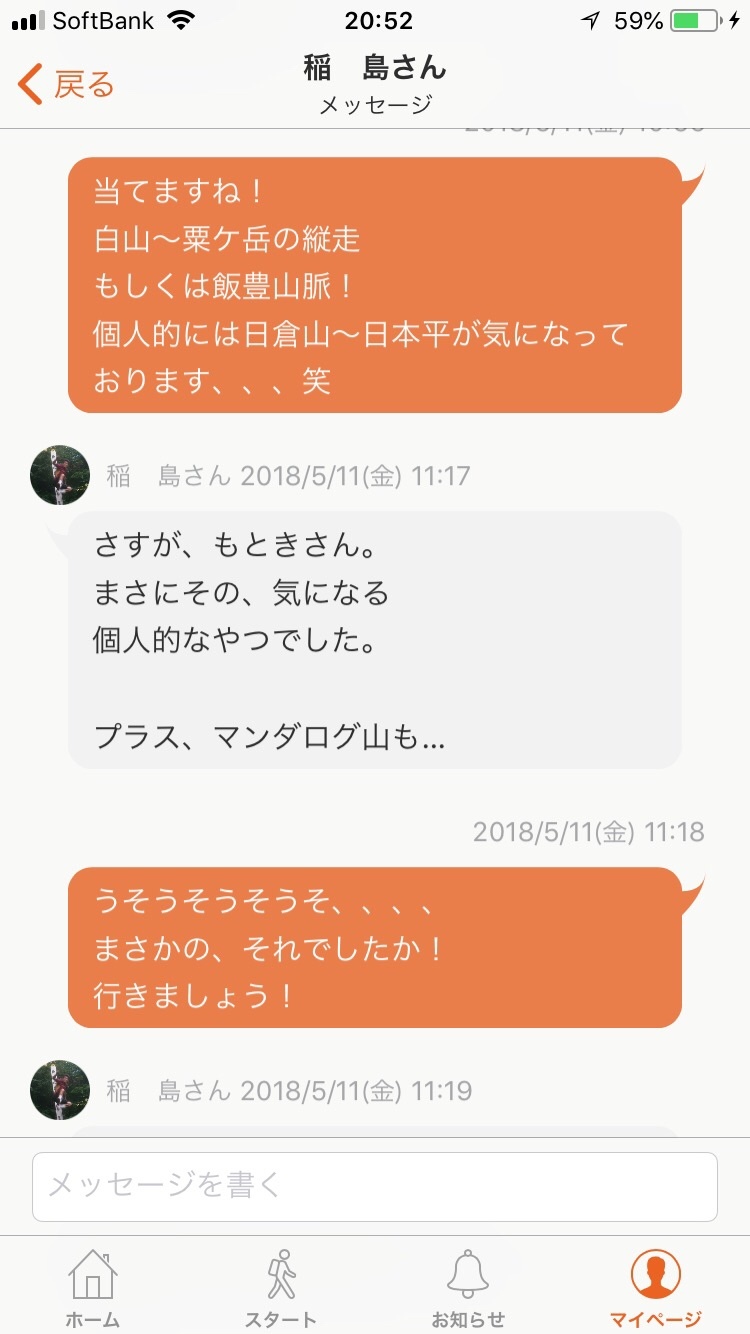
Task: Switch to the ホーム tab
Action: click(91, 1285)
